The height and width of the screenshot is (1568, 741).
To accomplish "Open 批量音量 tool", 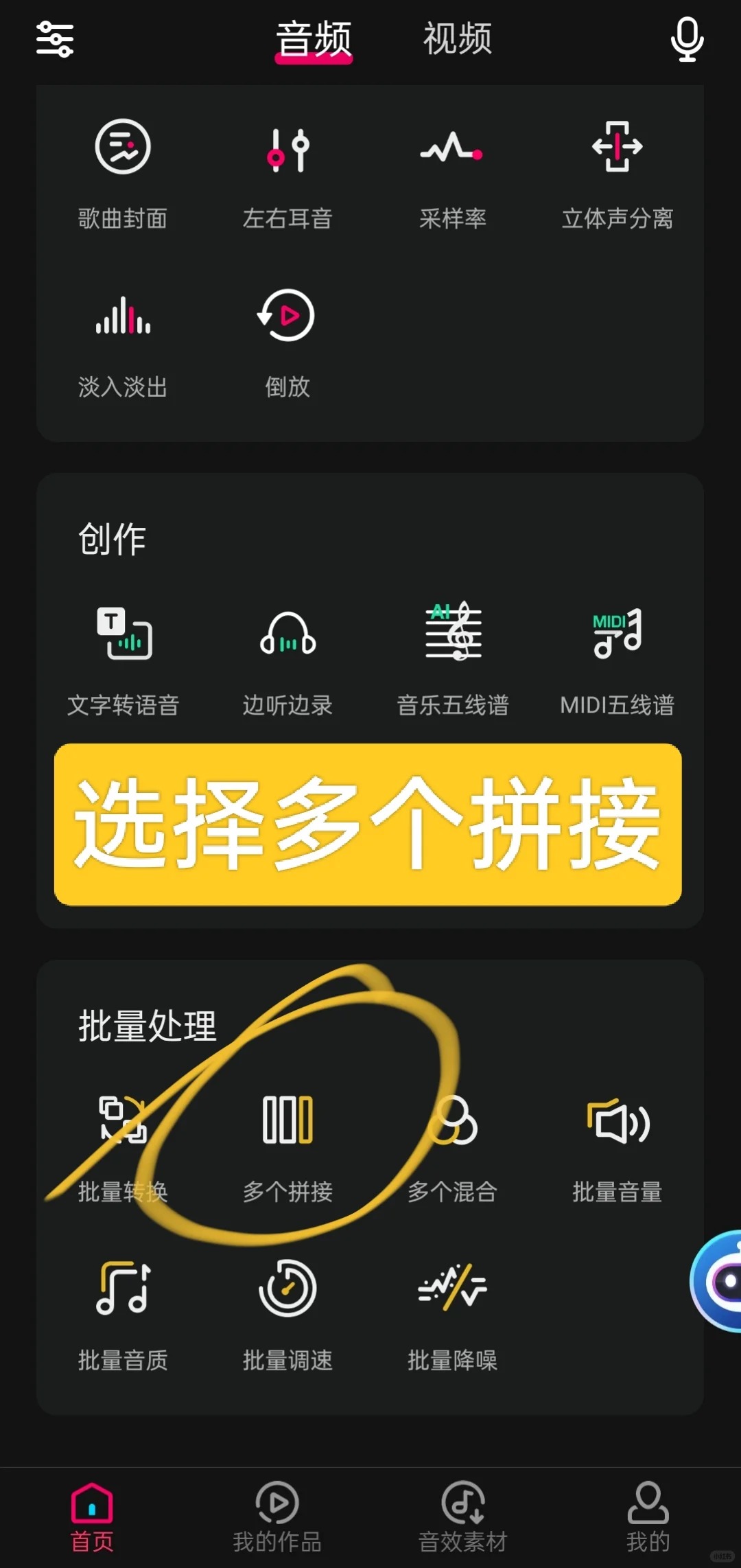I will pyautogui.click(x=617, y=1148).
